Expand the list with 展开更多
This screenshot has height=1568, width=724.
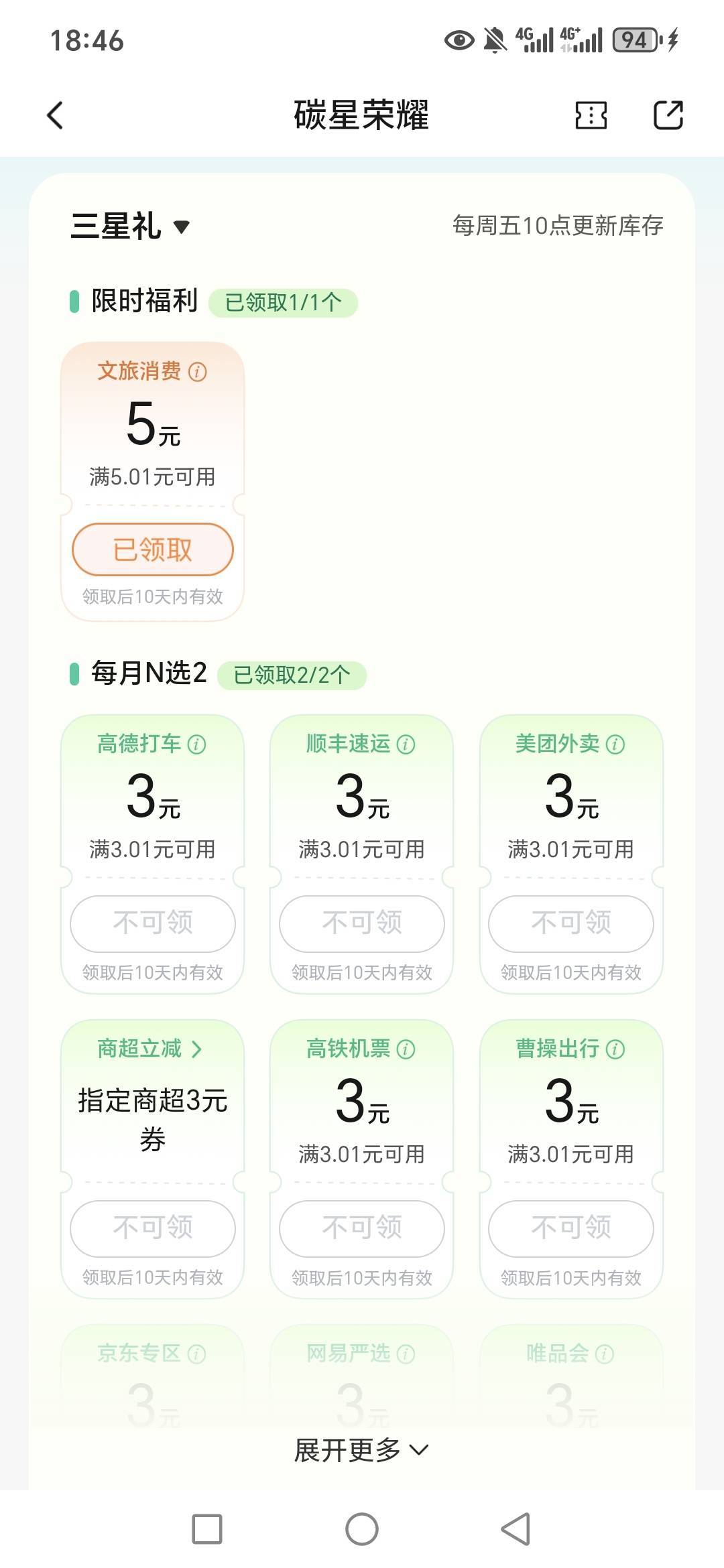(x=362, y=1450)
